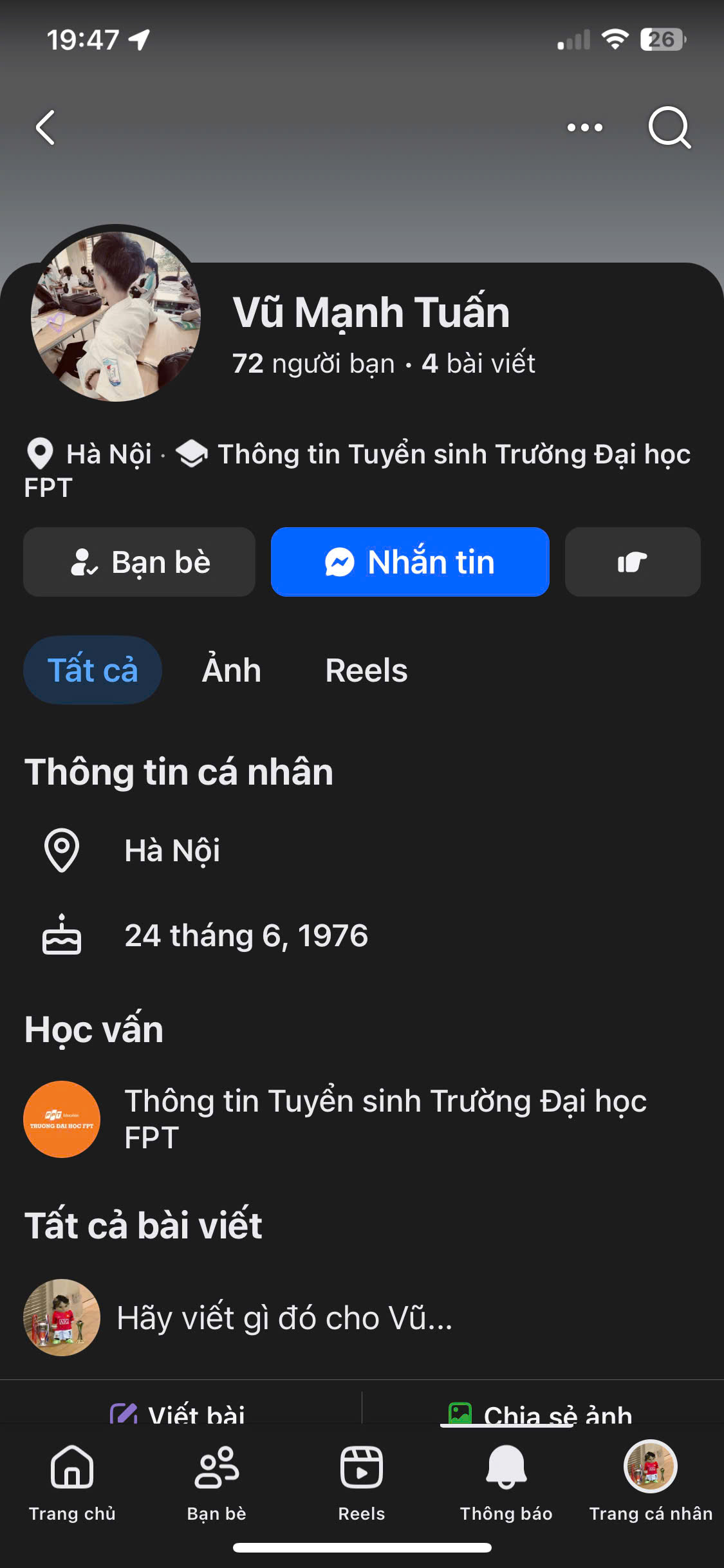Tap the Bạn bè friendship button

click(x=140, y=562)
